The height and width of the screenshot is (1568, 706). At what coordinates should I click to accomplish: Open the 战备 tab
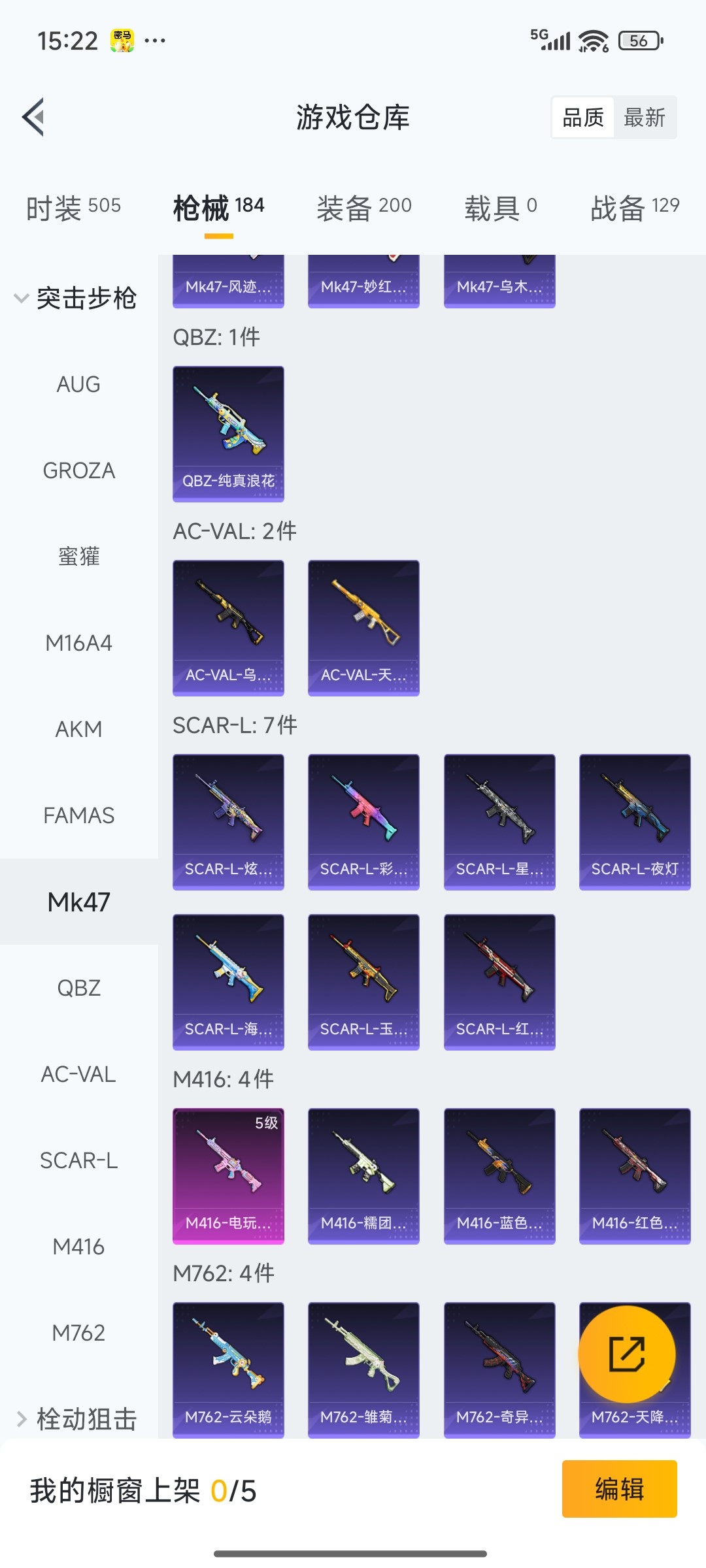coord(635,208)
